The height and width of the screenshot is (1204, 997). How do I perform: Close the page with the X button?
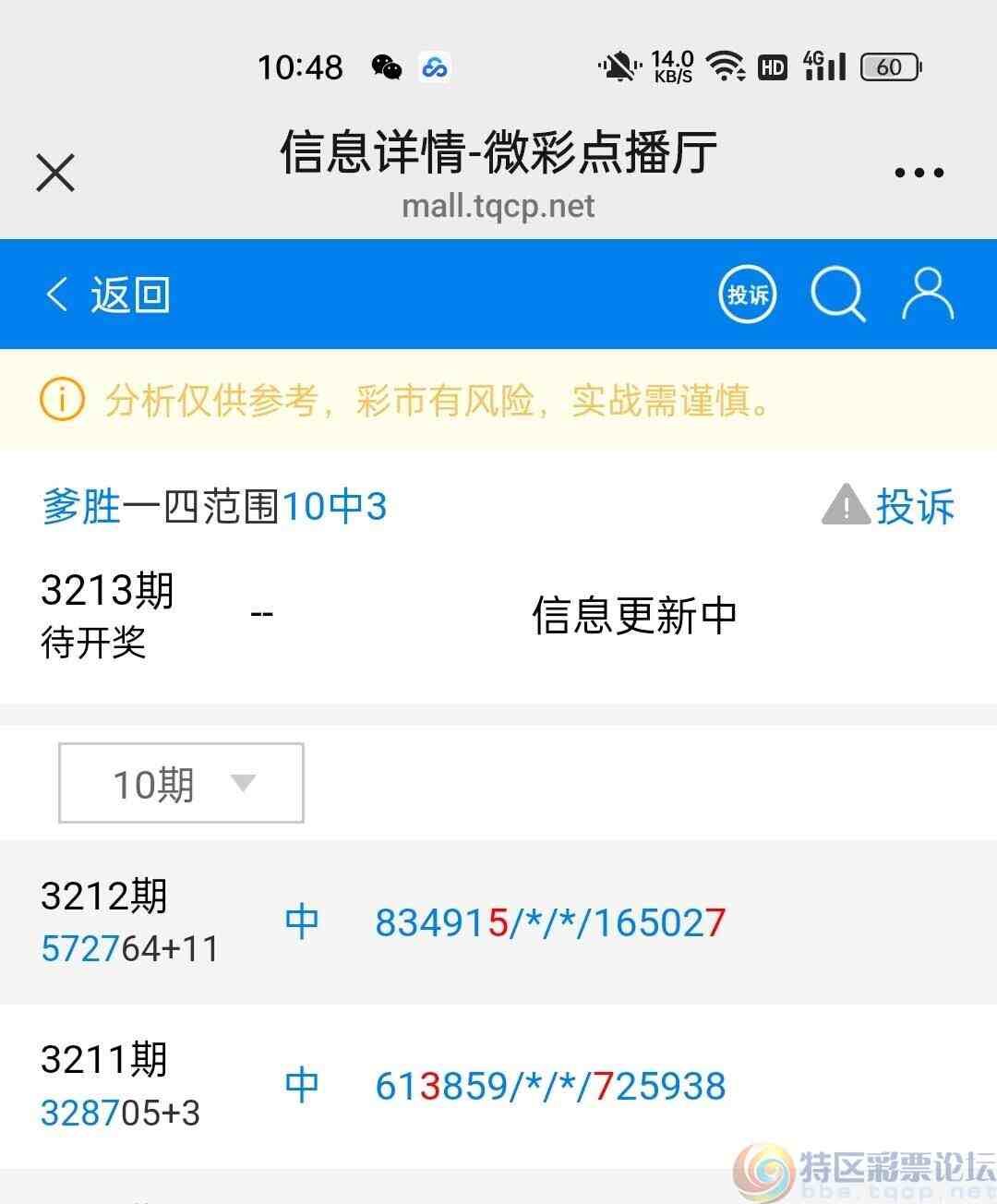[x=54, y=172]
